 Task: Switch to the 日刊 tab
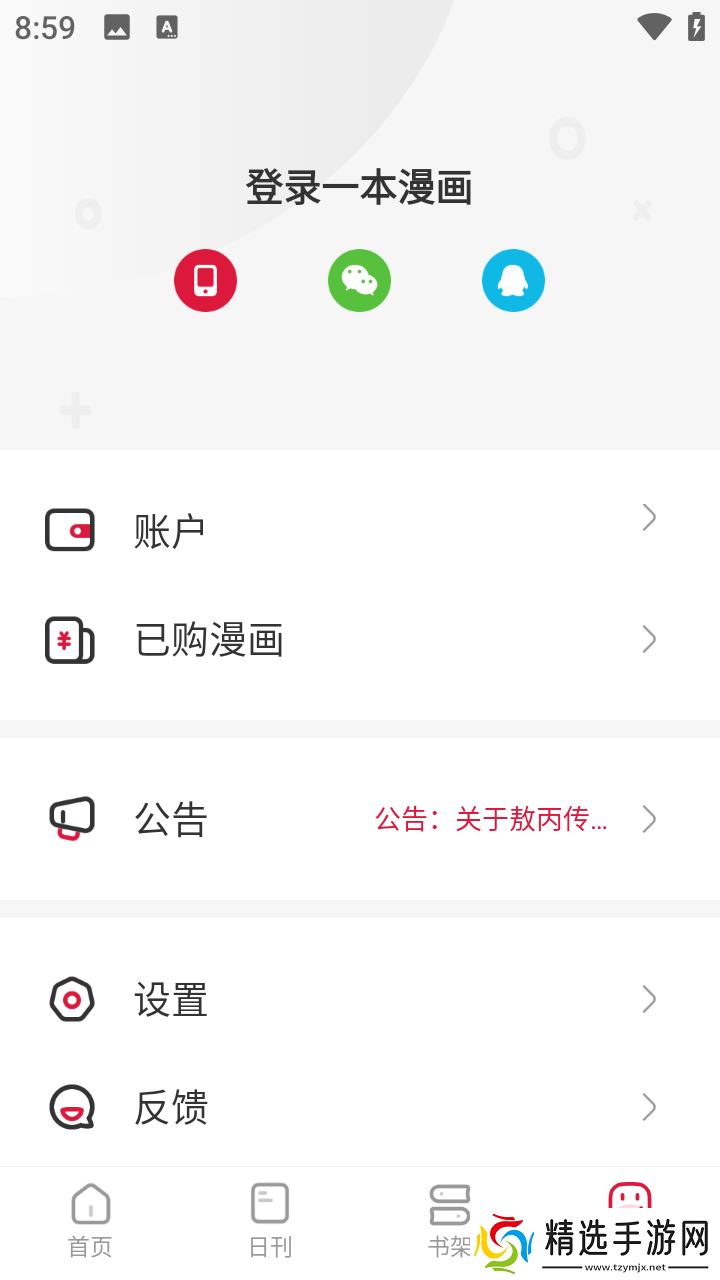coord(269,1220)
